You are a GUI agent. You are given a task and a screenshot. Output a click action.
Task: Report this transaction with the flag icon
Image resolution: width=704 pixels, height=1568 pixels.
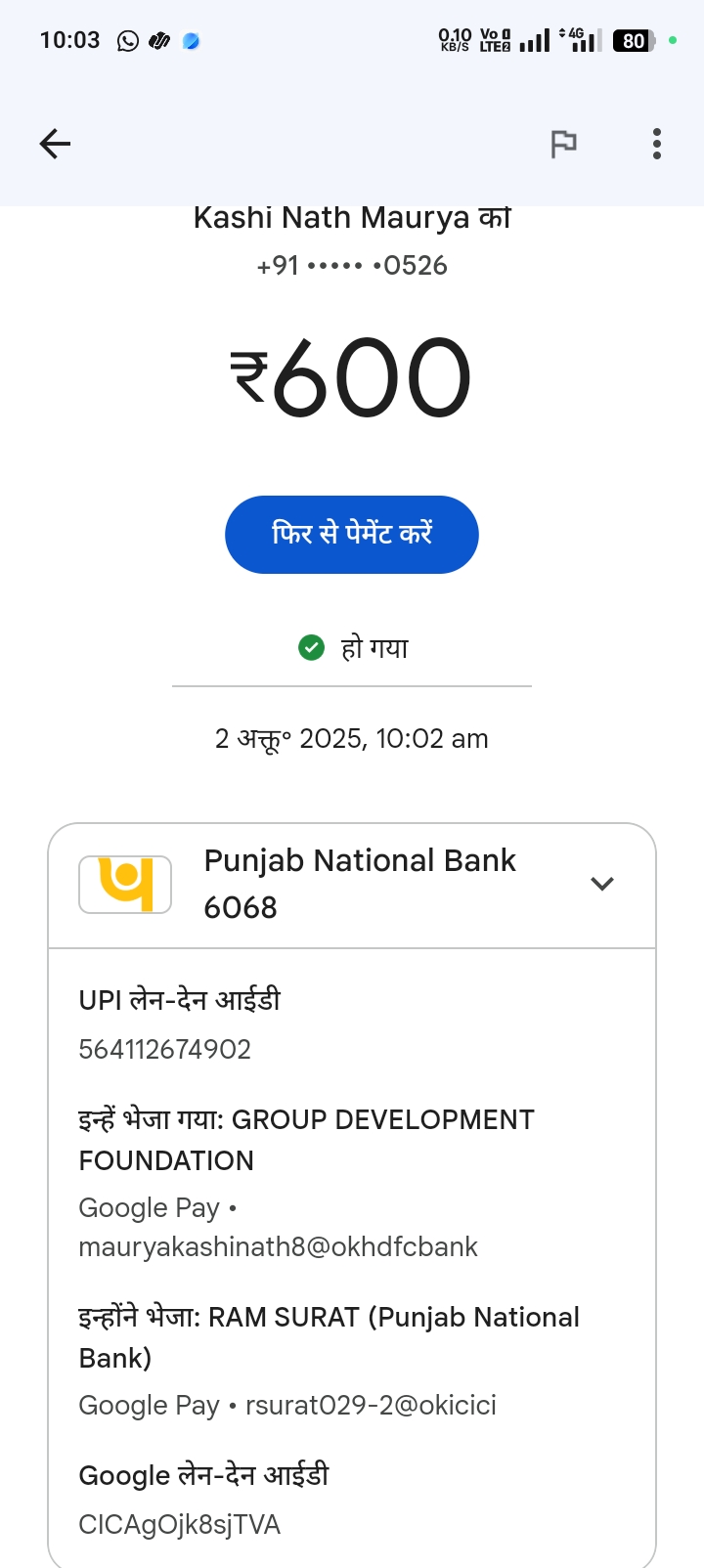564,145
